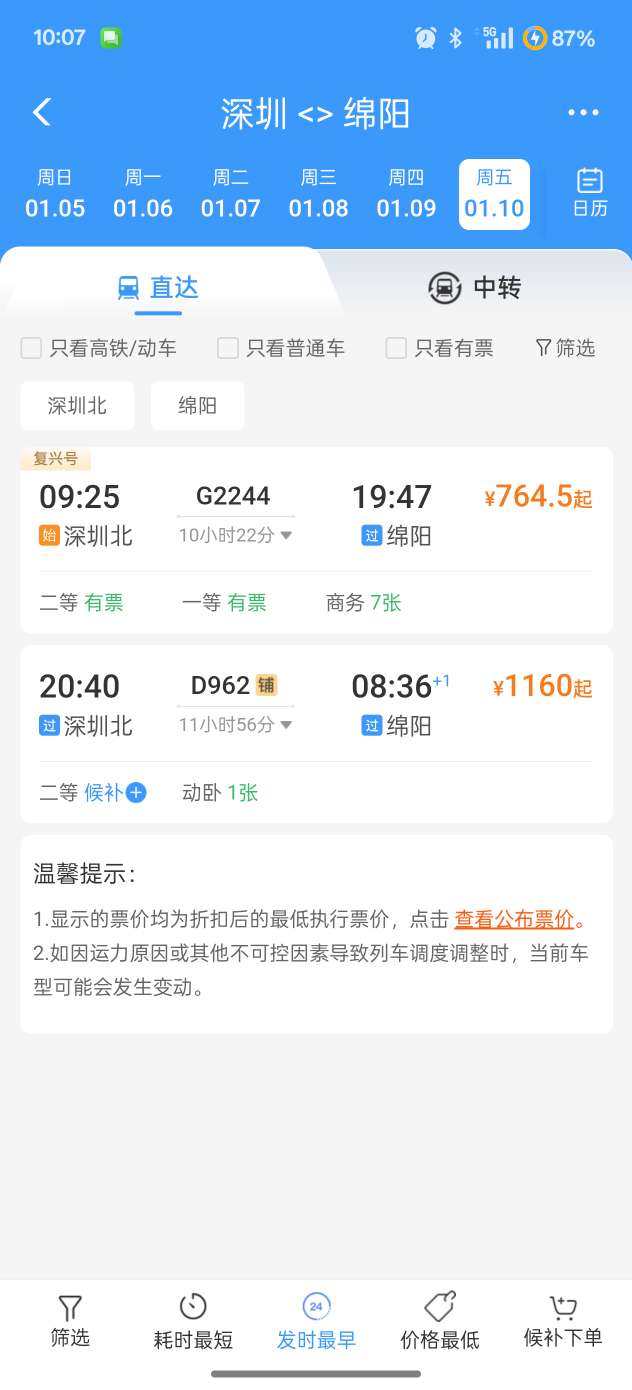Check the 只看普通车 box
The width and height of the screenshot is (632, 1390).
click(x=228, y=348)
